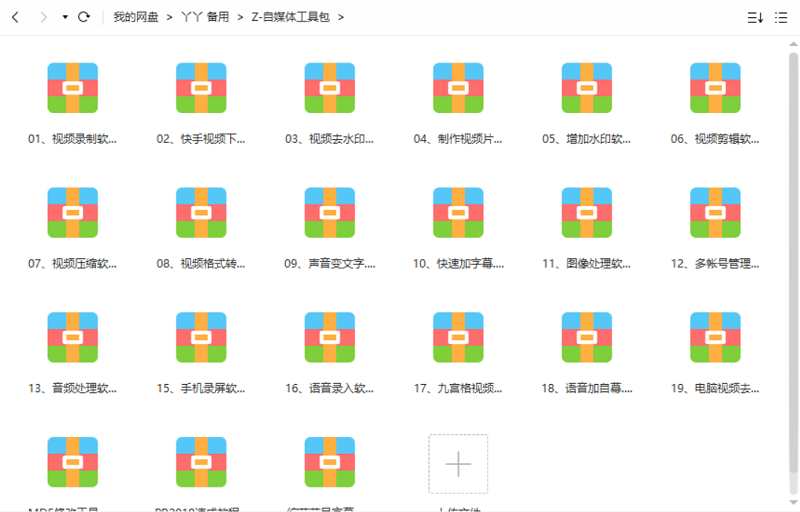Switch to list view layout
800x512 pixels.
point(781,17)
